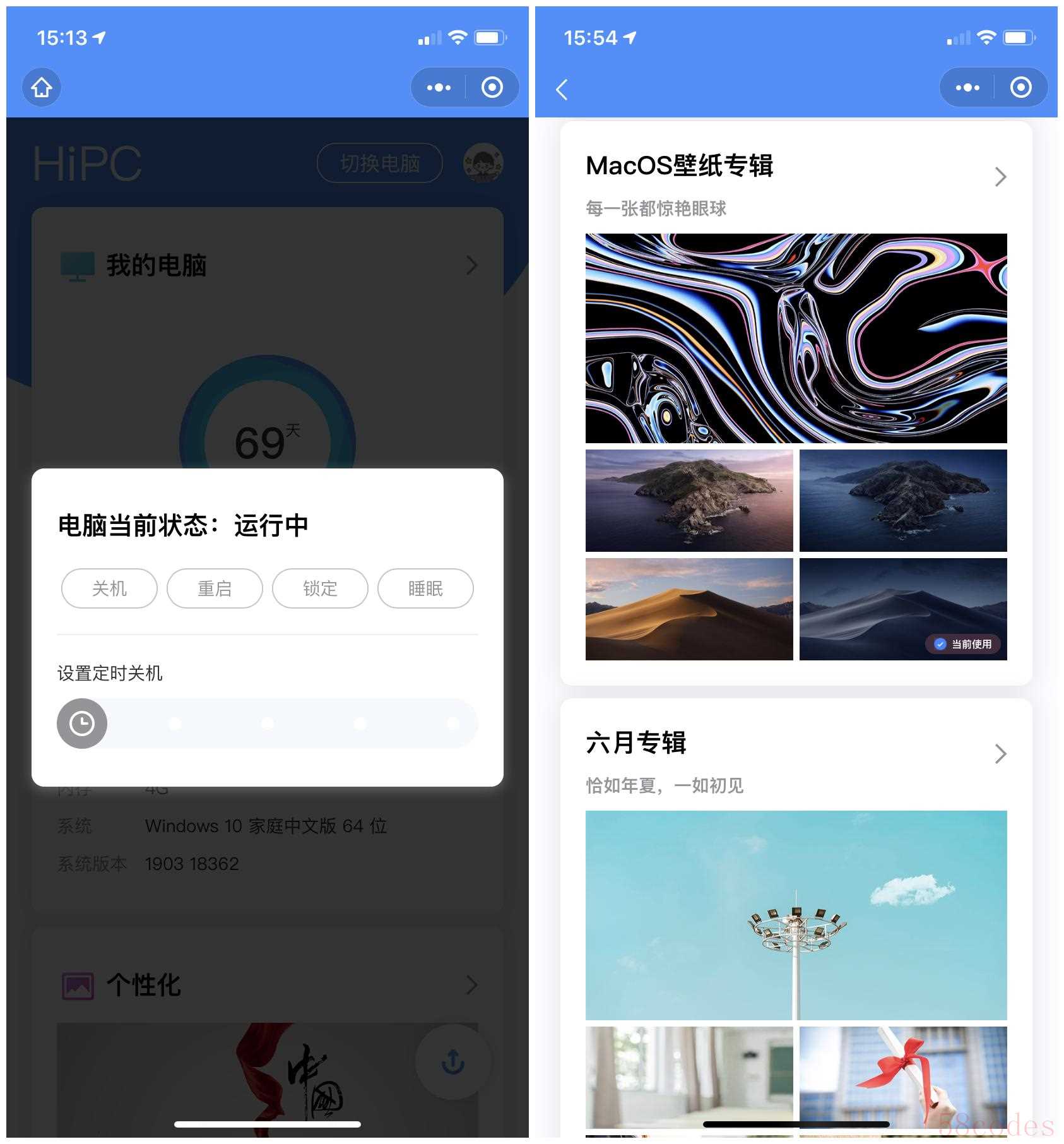
Task: Choose the dark Catalina island night wallpaper
Action: pos(903,501)
